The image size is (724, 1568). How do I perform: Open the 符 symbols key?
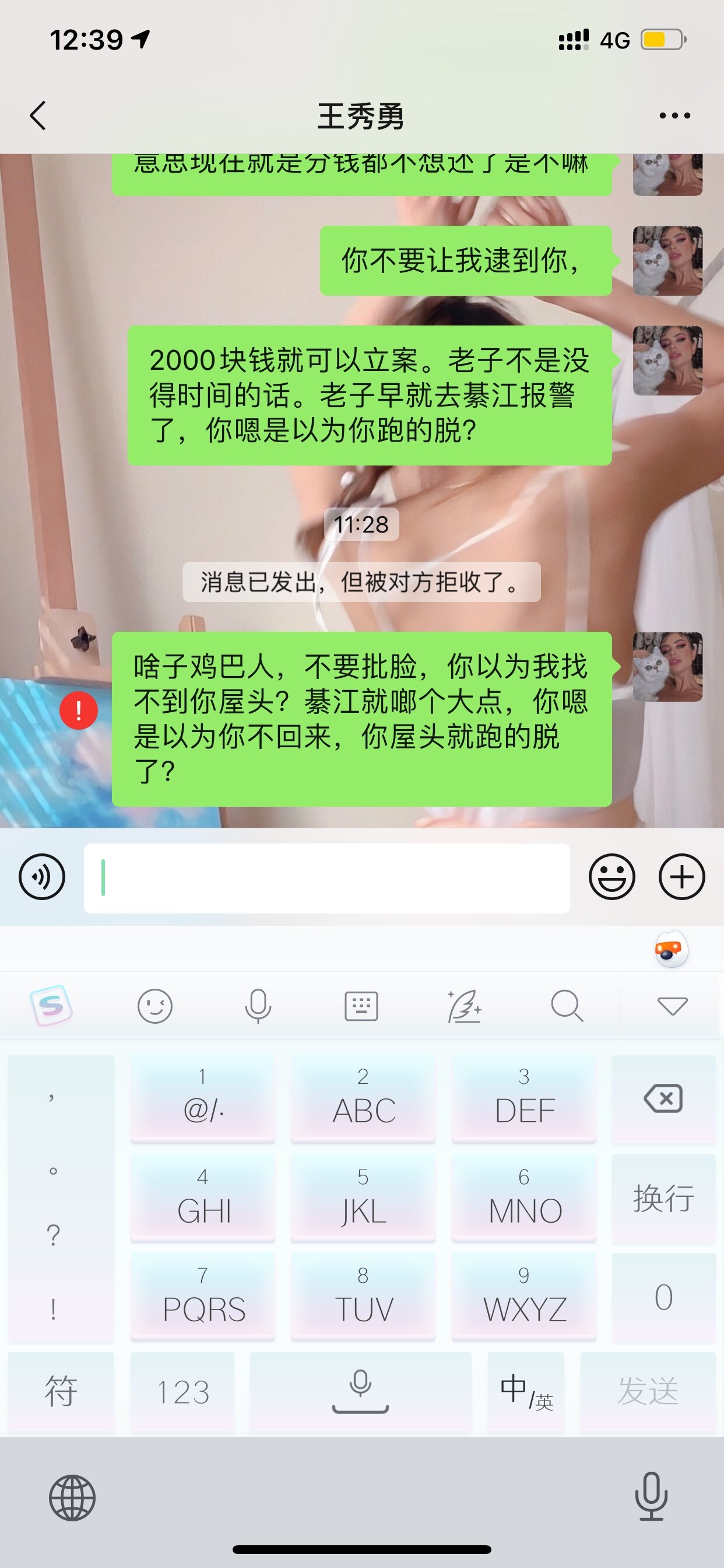point(61,1391)
